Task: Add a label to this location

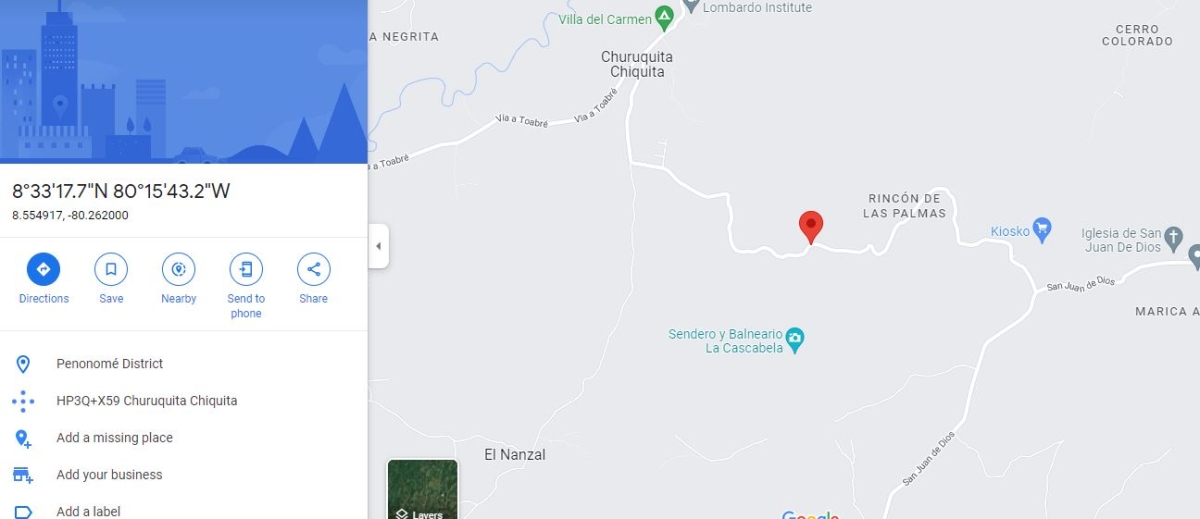Action: point(88,511)
